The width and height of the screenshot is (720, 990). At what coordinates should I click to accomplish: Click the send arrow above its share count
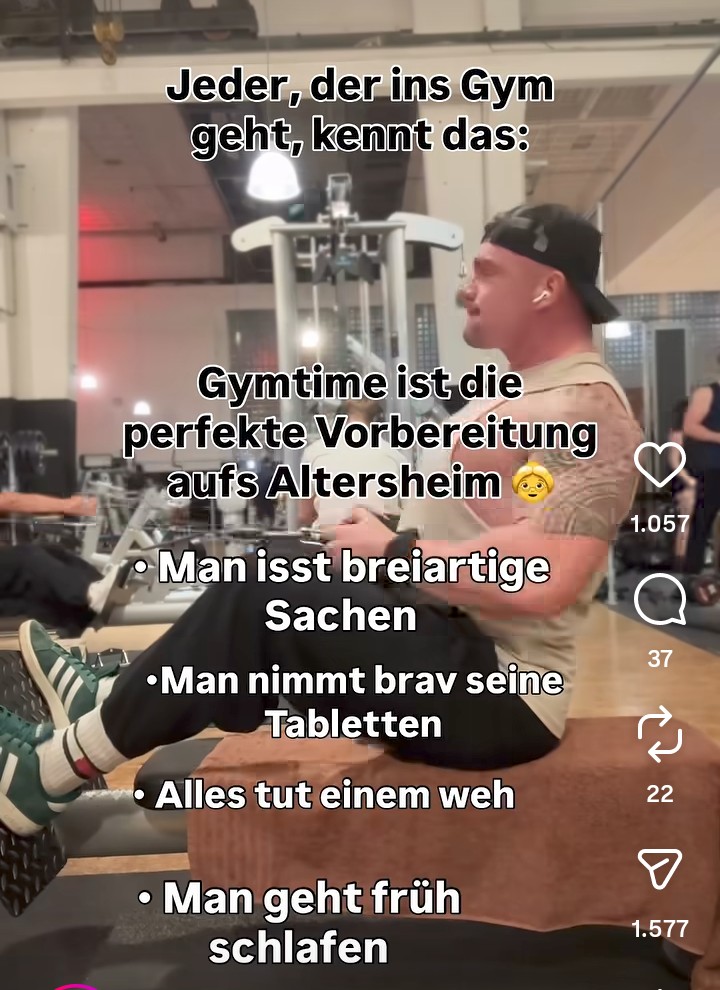[x=661, y=868]
